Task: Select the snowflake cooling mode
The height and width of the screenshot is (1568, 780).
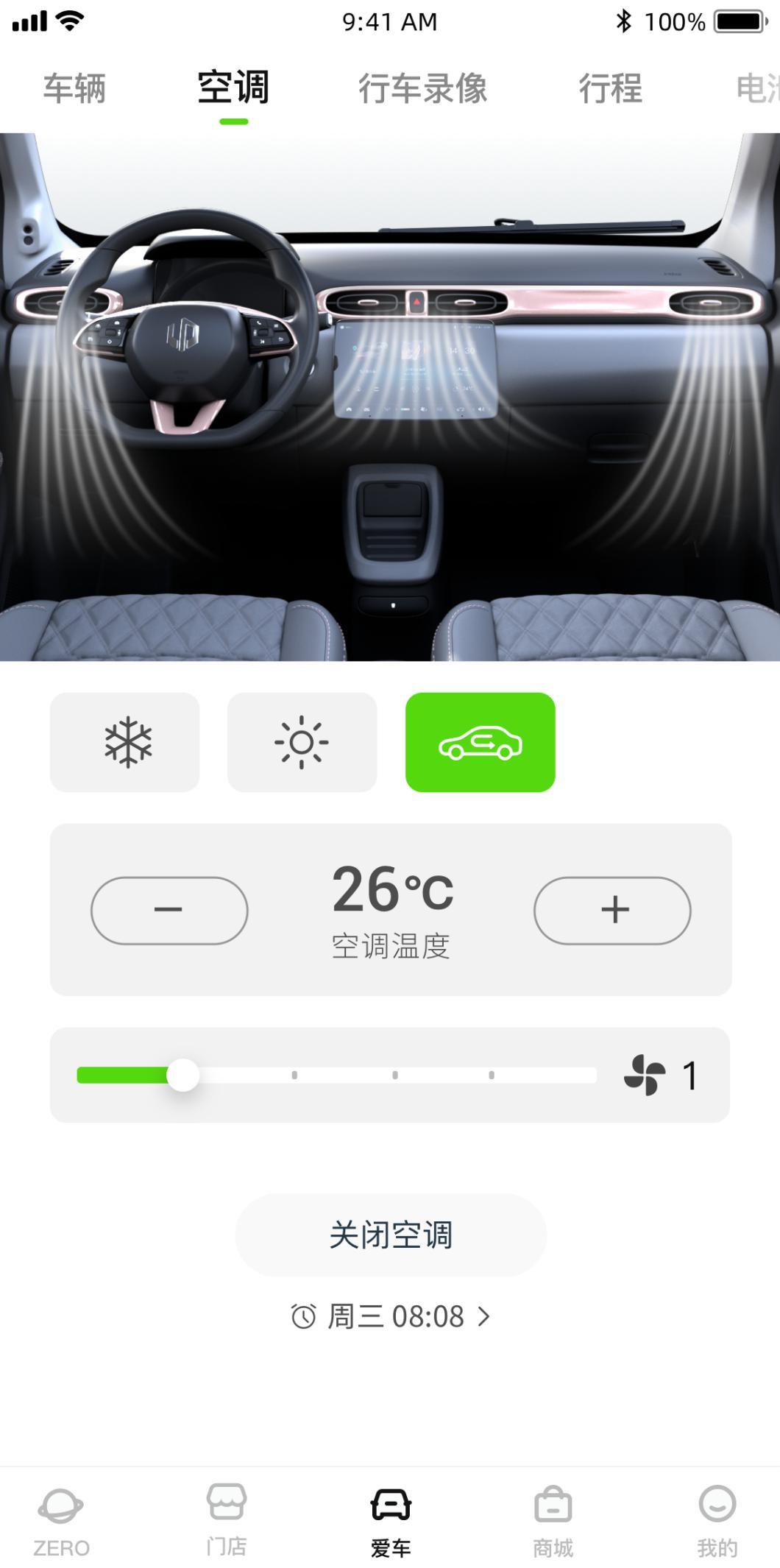Action: click(x=125, y=742)
